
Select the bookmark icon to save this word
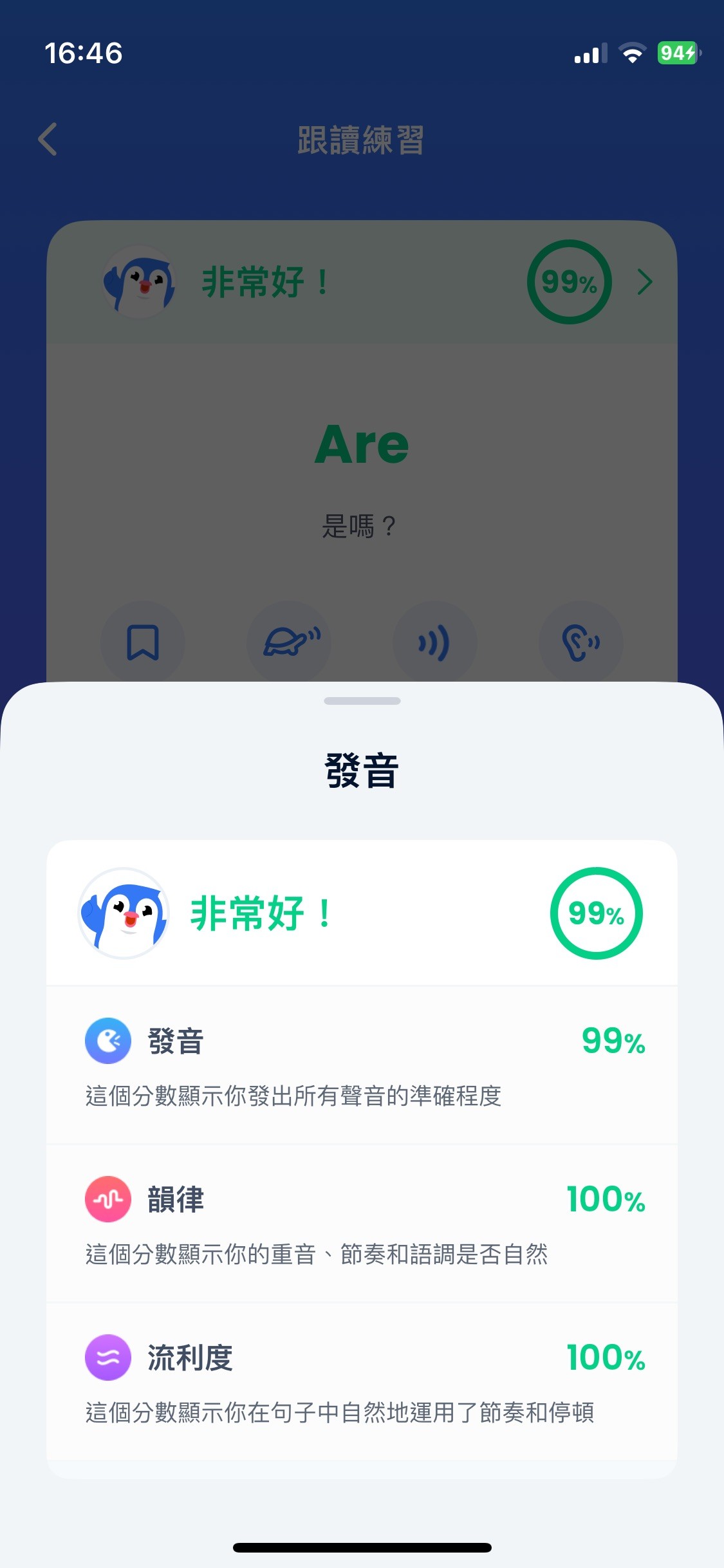(x=143, y=642)
